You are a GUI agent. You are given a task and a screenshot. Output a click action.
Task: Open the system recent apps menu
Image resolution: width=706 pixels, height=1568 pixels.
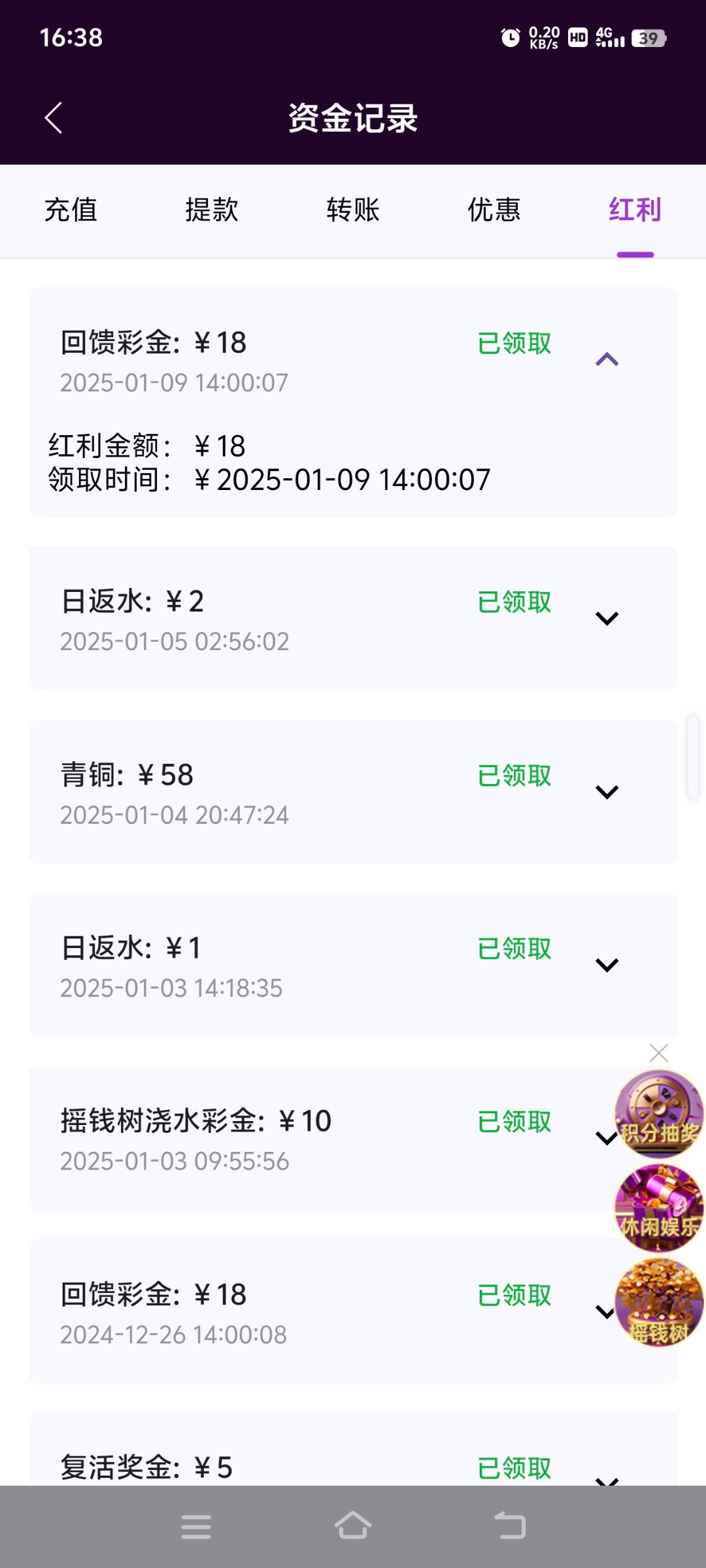click(x=196, y=1527)
